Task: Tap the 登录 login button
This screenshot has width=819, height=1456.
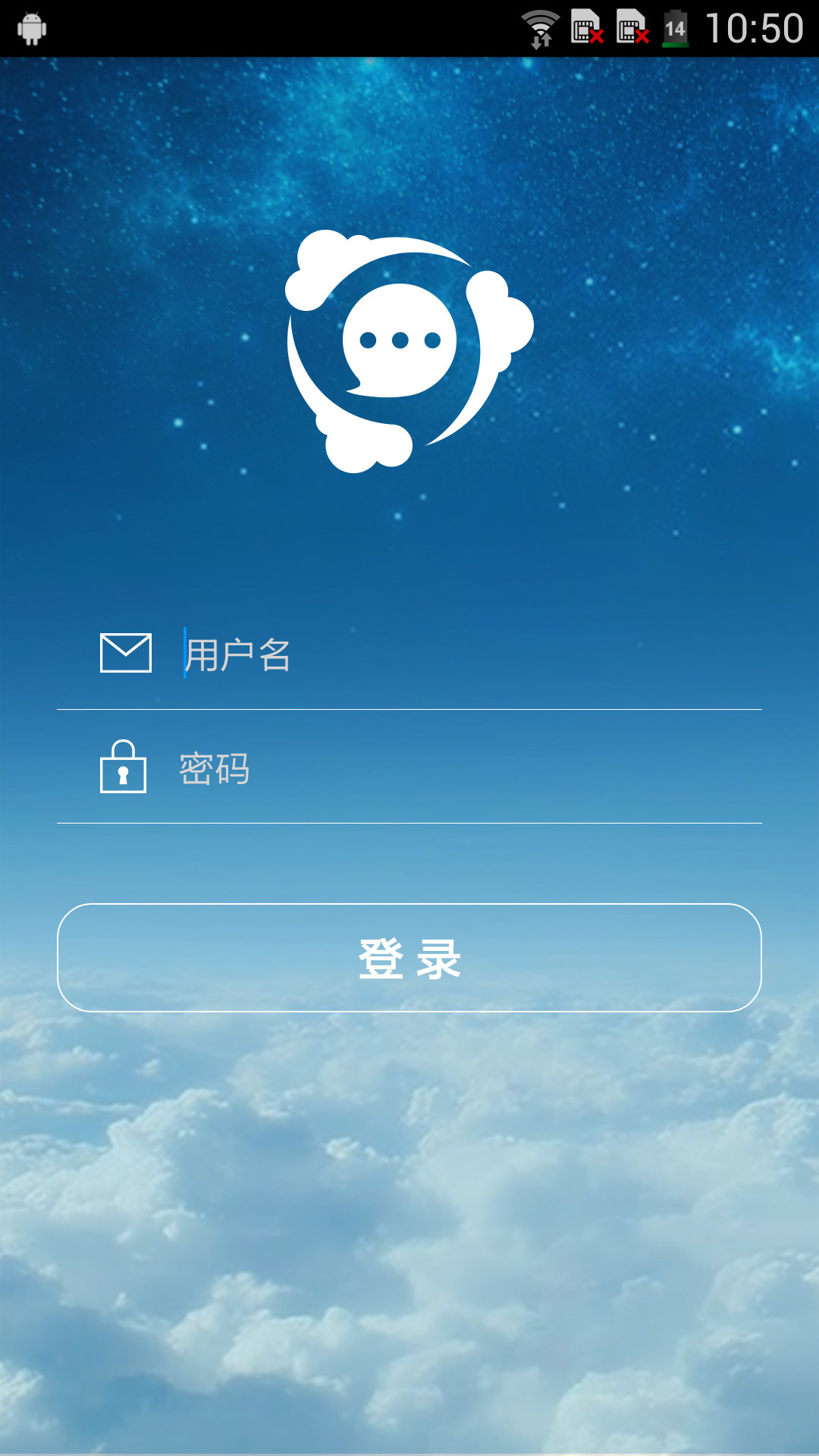Action: [x=409, y=958]
